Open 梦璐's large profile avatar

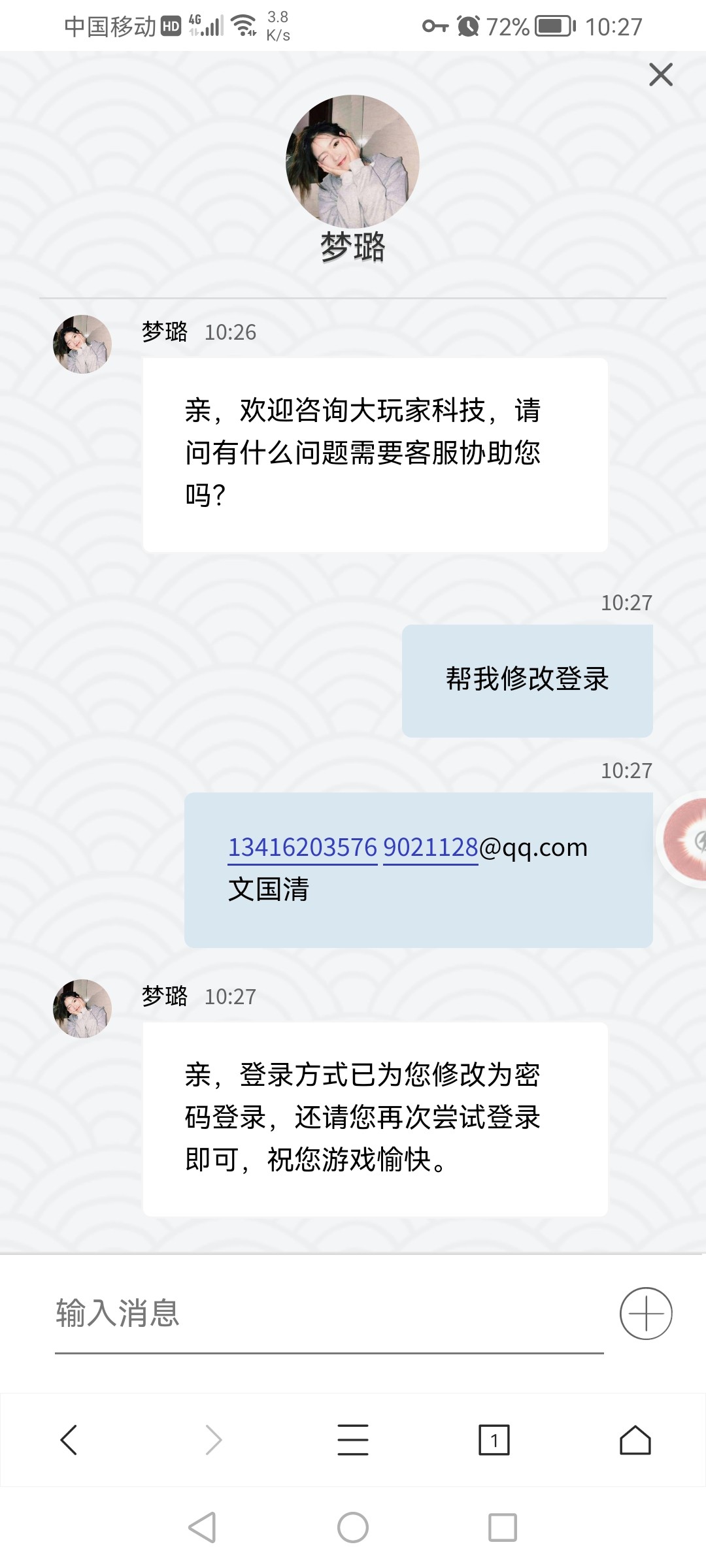[x=352, y=160]
